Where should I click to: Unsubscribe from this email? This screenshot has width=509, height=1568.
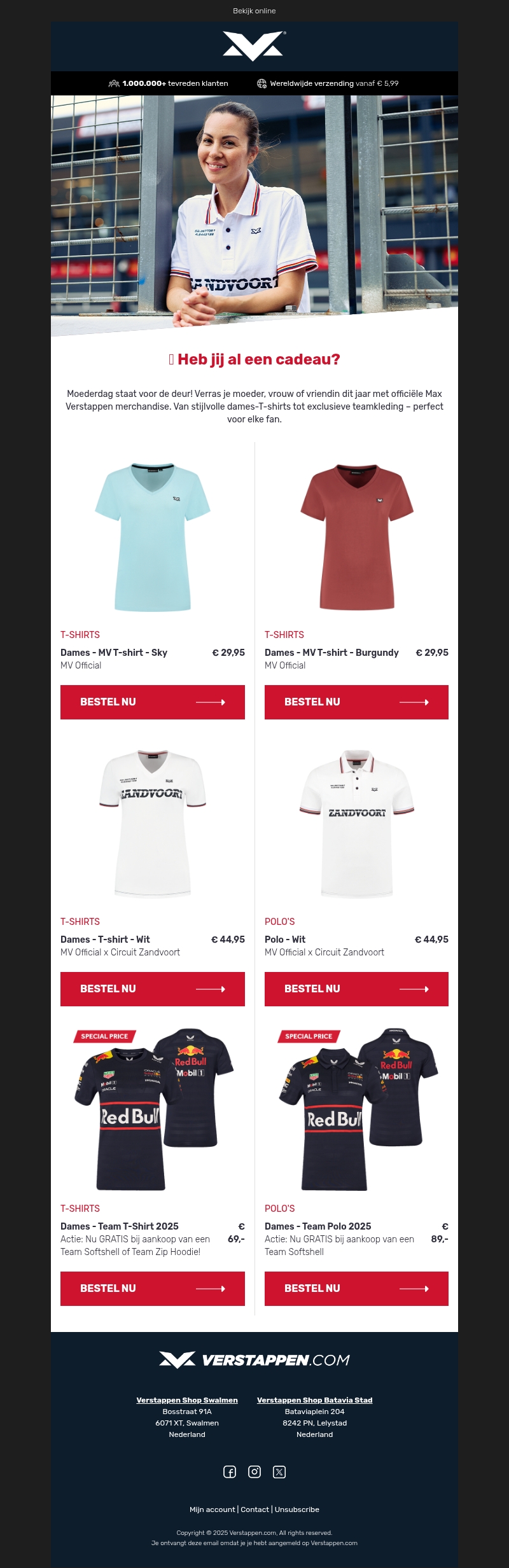coord(297,1509)
